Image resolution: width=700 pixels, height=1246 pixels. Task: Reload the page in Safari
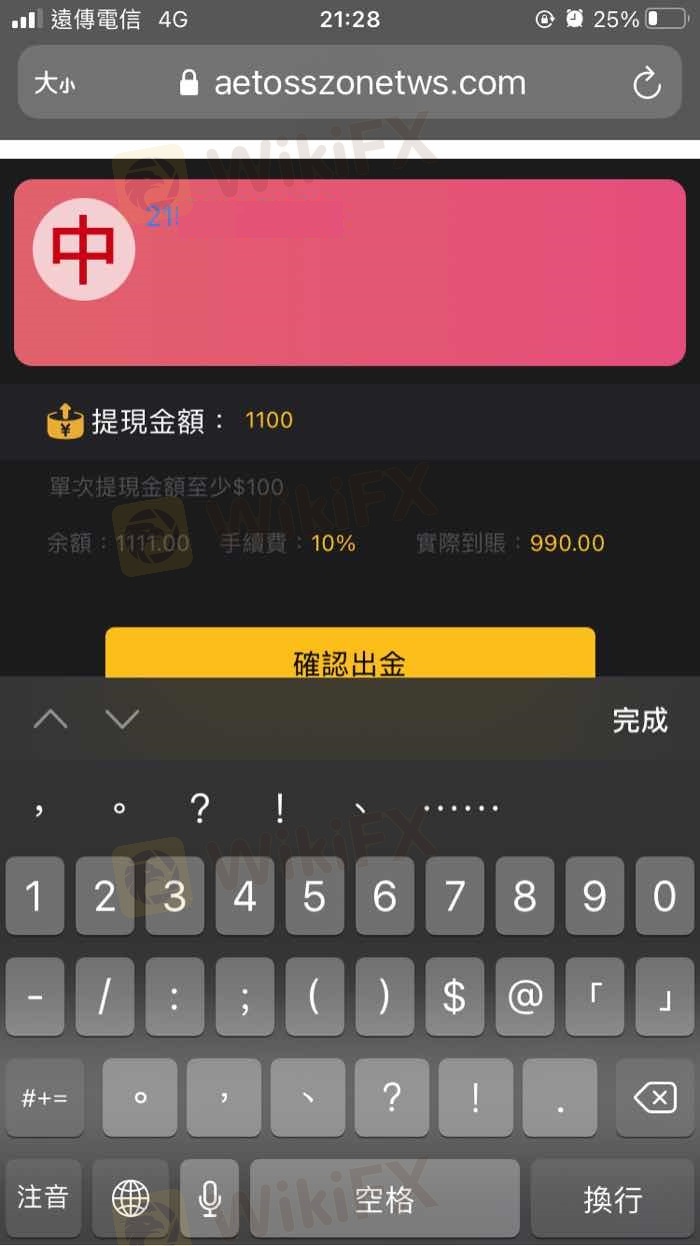[647, 83]
